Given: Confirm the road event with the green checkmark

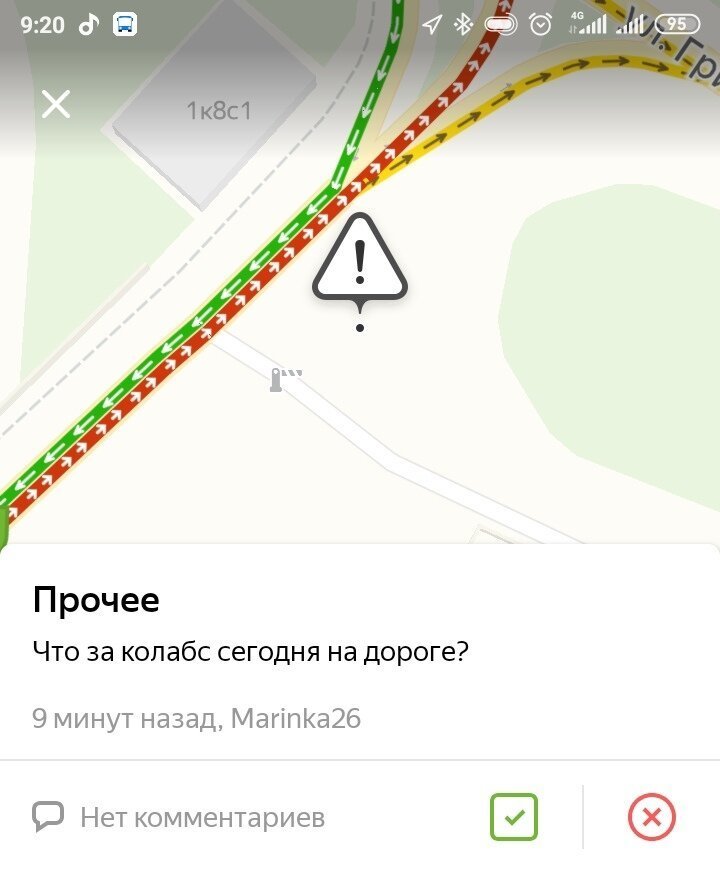Looking at the screenshot, I should pyautogui.click(x=515, y=816).
